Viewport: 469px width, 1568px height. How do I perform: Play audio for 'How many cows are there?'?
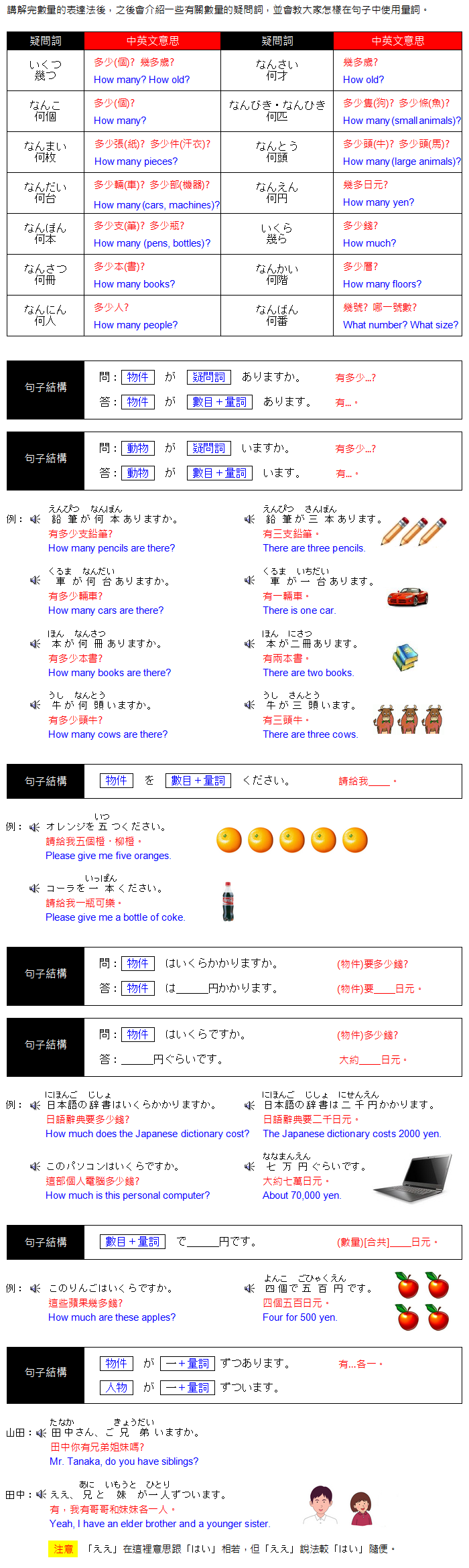35,705
